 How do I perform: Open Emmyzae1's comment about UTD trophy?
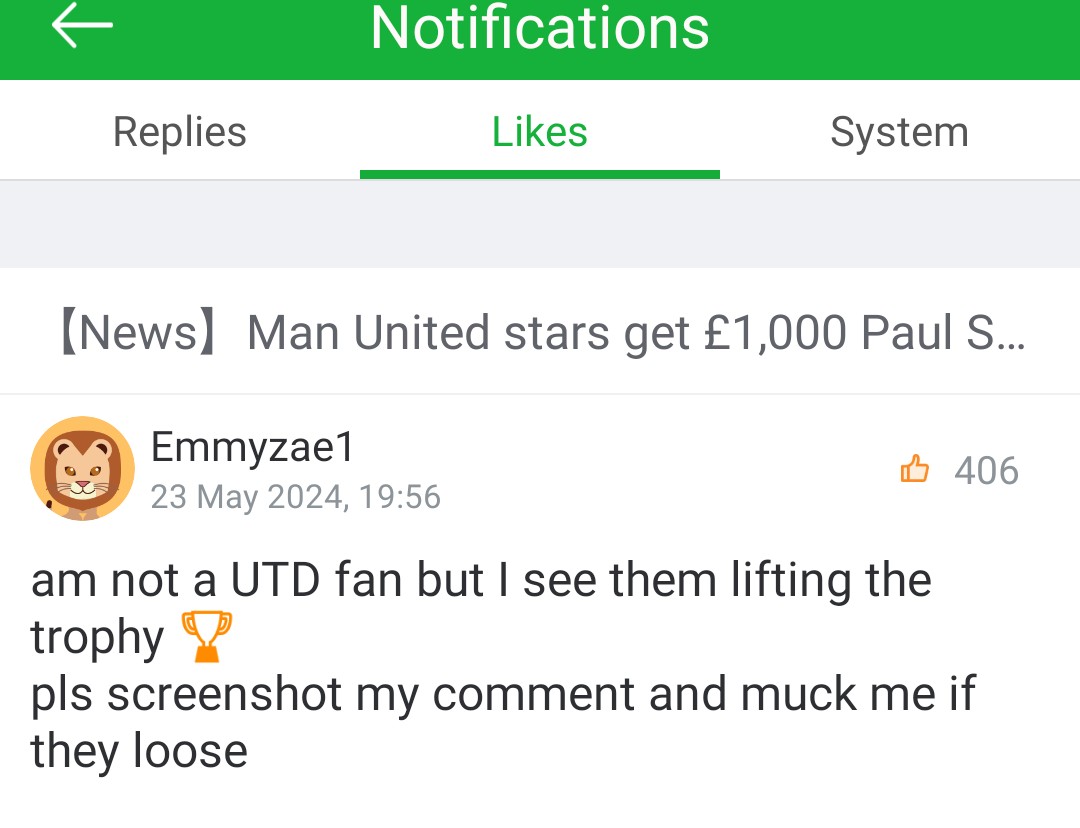[480, 664]
